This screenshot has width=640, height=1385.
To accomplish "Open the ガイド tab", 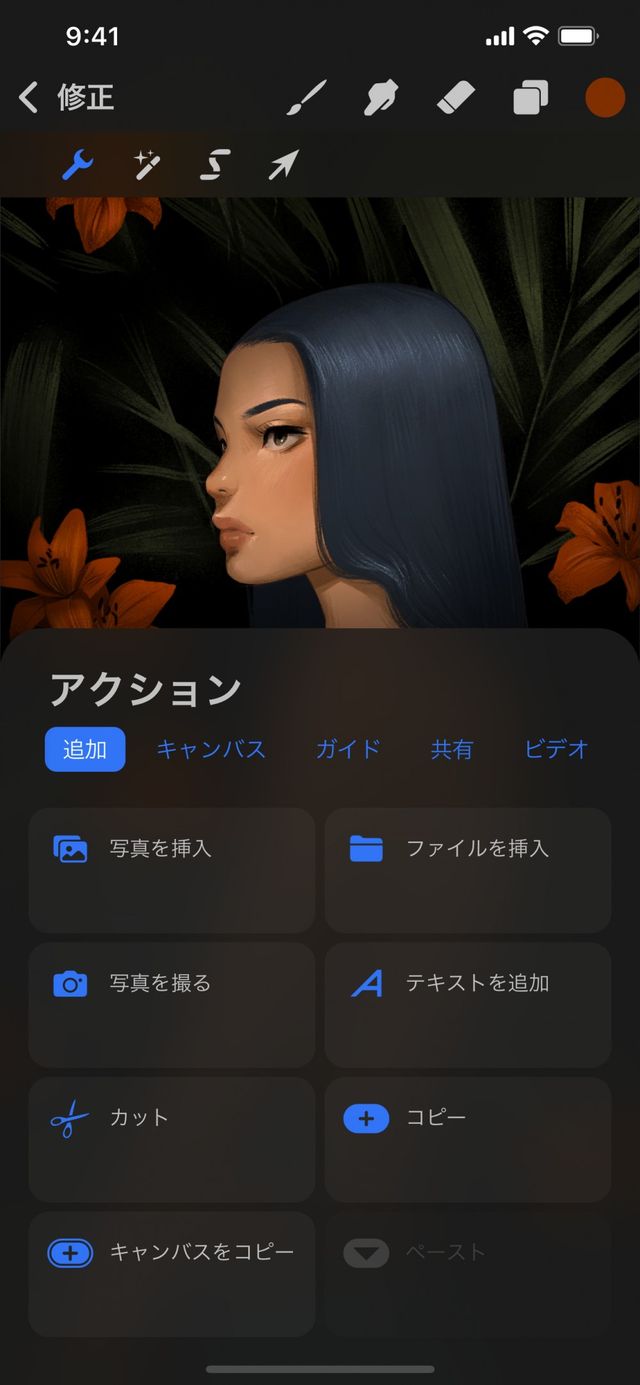I will tap(348, 749).
